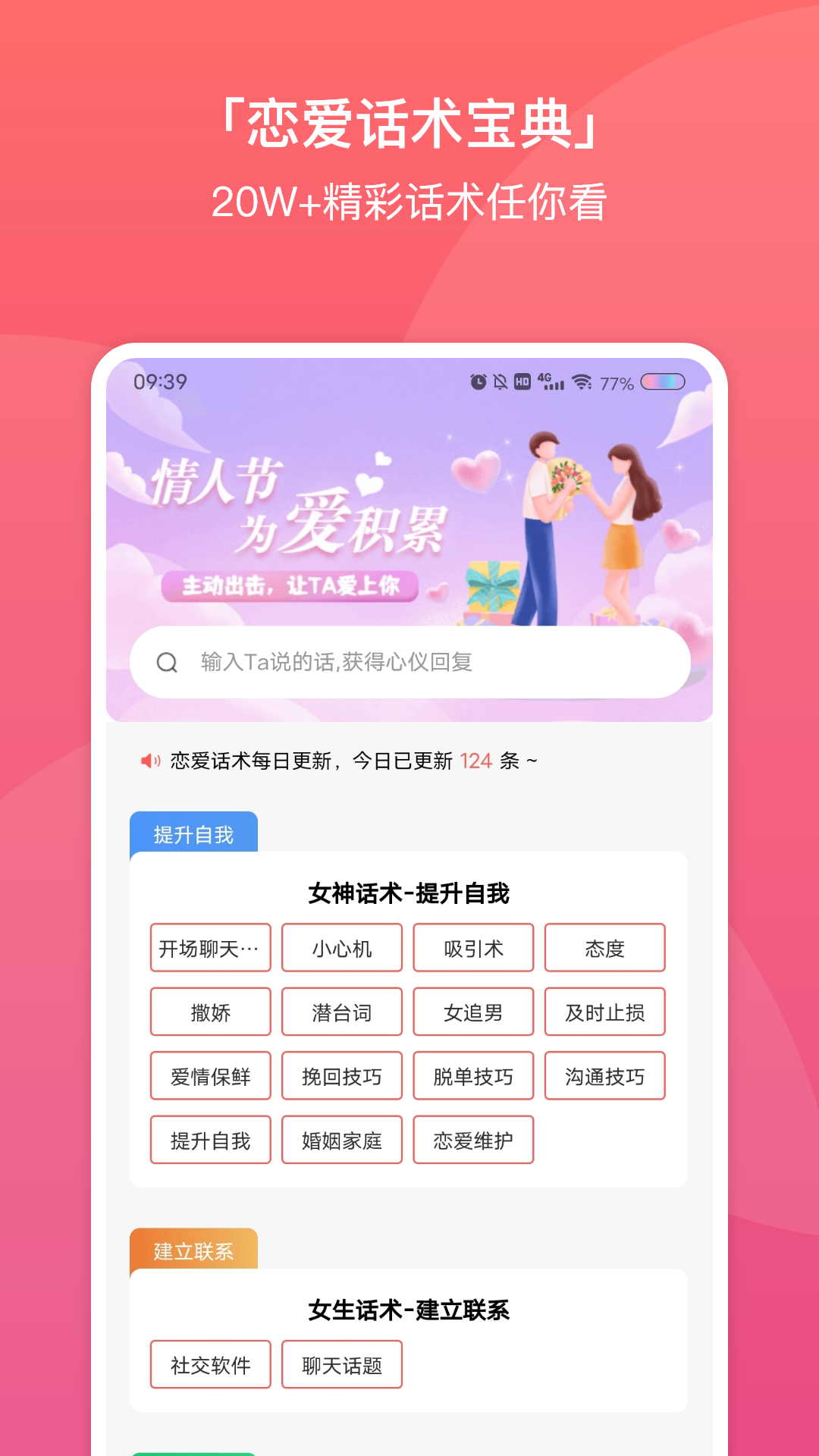Open the 小心机 script category
The image size is (819, 1456).
(x=341, y=947)
